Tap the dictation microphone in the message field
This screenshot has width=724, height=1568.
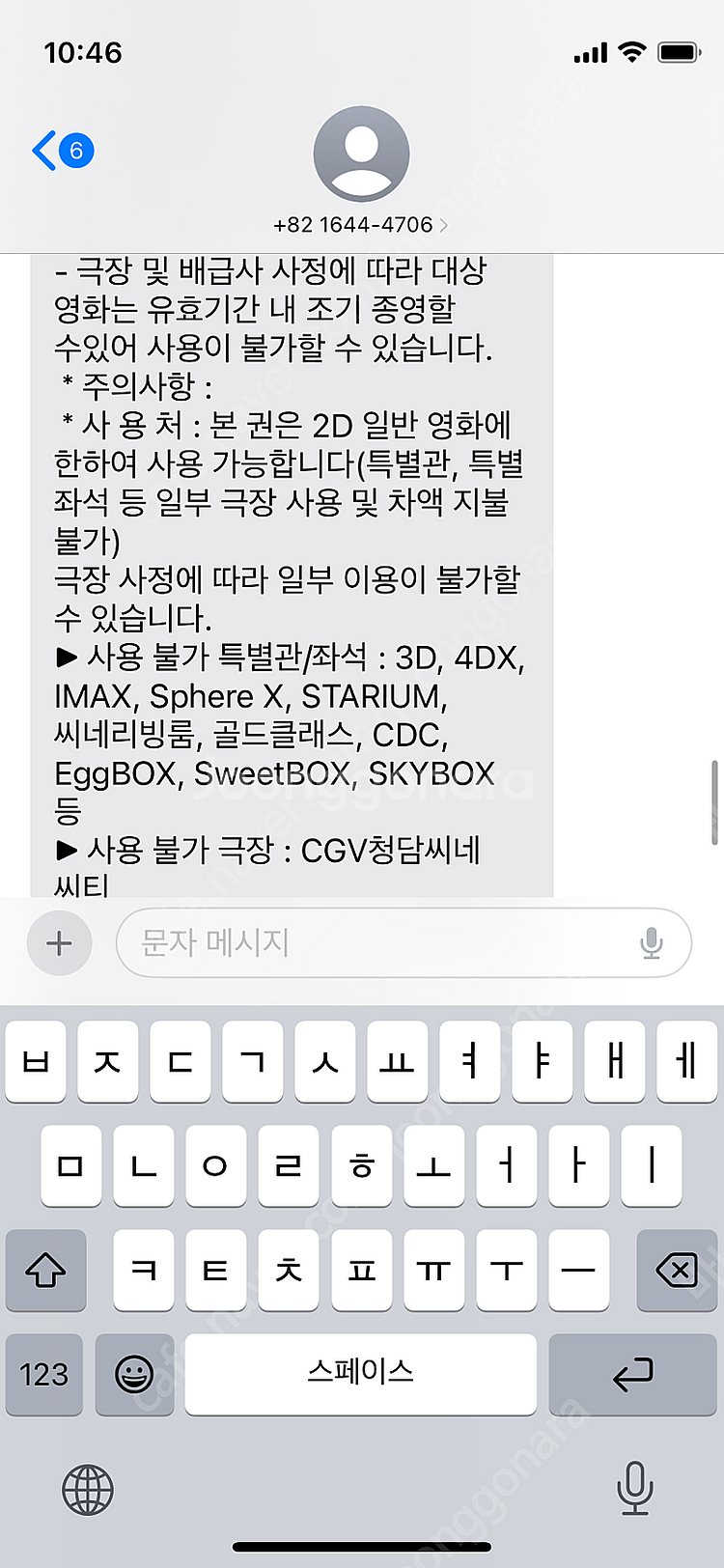coord(654,943)
